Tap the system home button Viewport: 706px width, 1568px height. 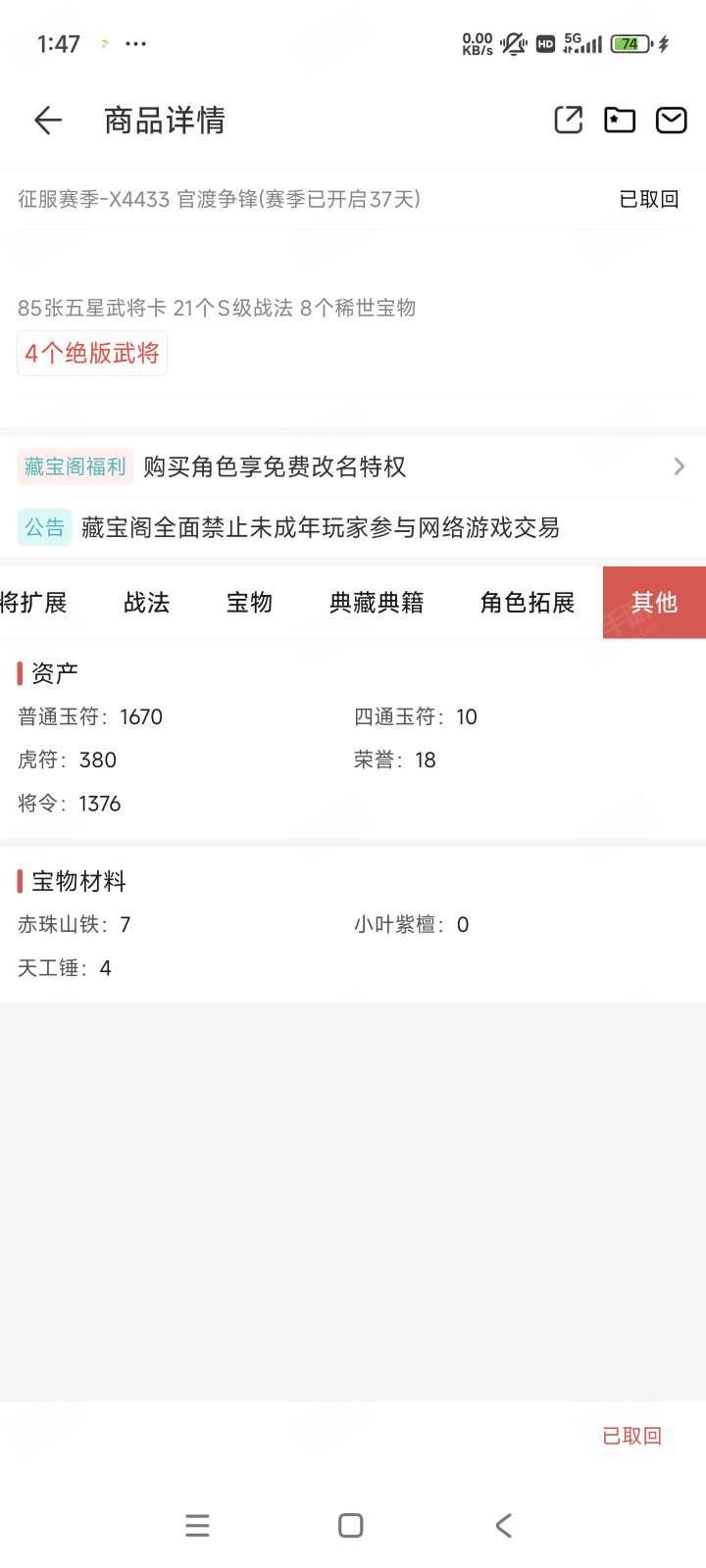pyautogui.click(x=350, y=1525)
